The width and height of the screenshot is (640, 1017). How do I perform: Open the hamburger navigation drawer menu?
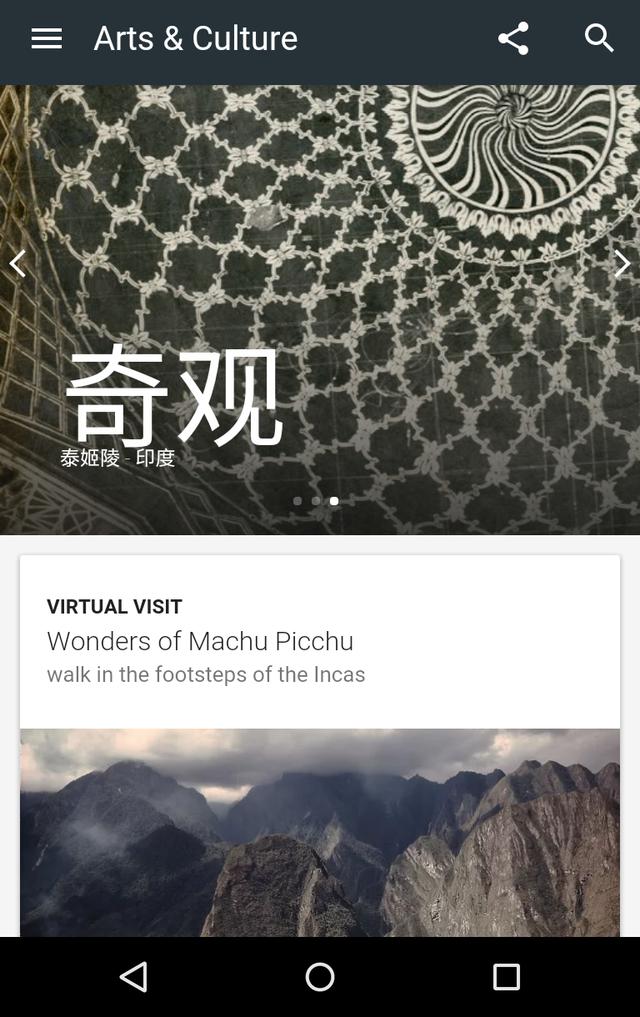(46, 38)
